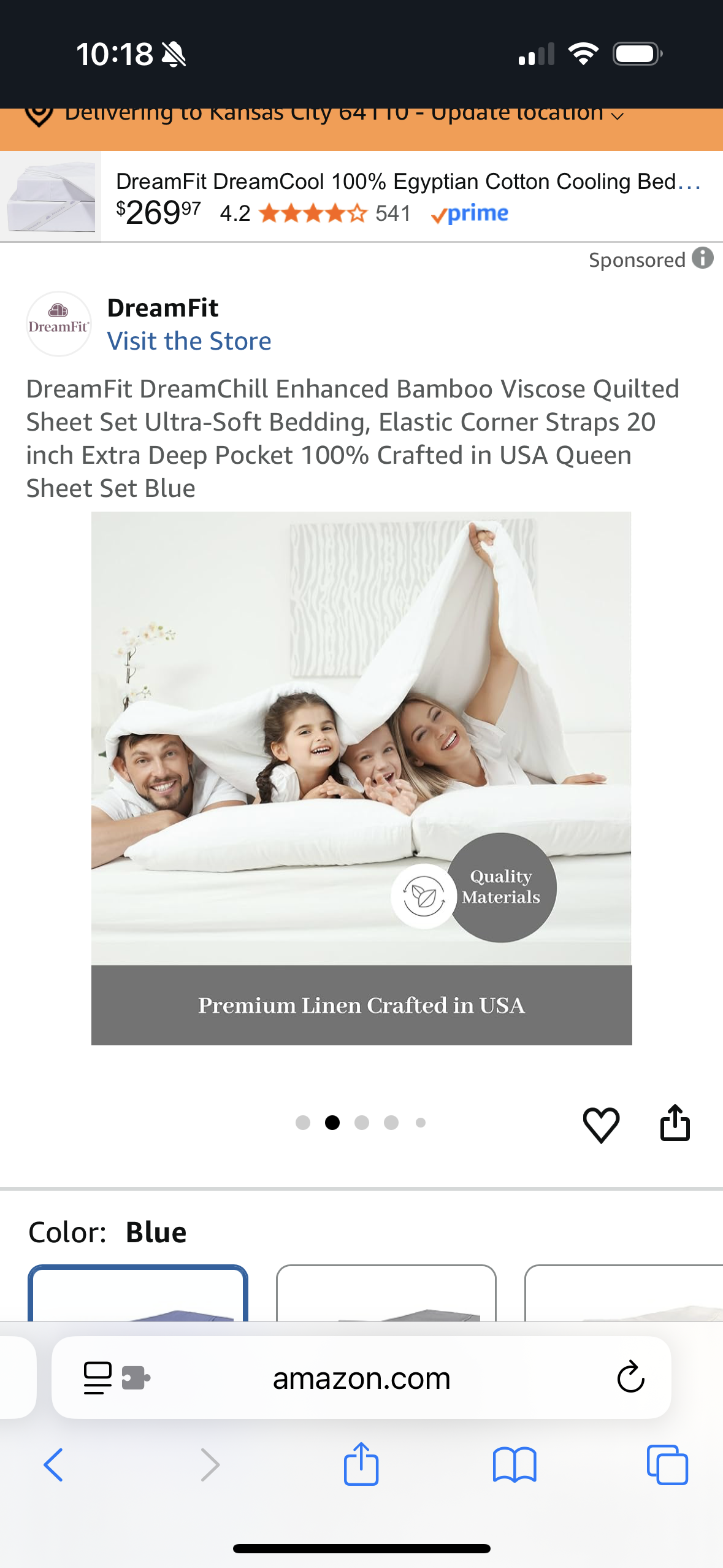Open sponsored DreamCool Egyptian Cotton sheet ad
The height and width of the screenshot is (1568, 723).
(405, 196)
